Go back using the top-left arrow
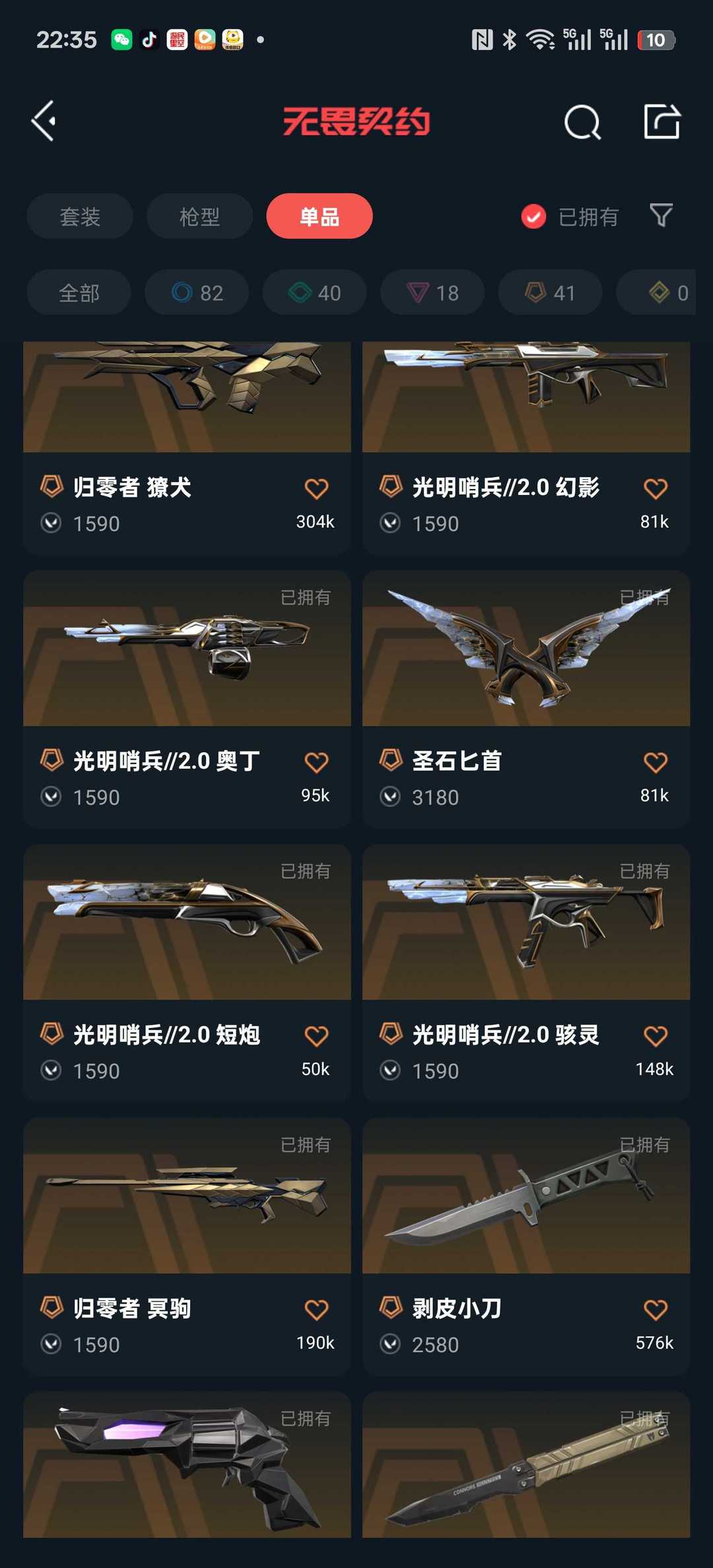This screenshot has width=713, height=1568. point(44,121)
